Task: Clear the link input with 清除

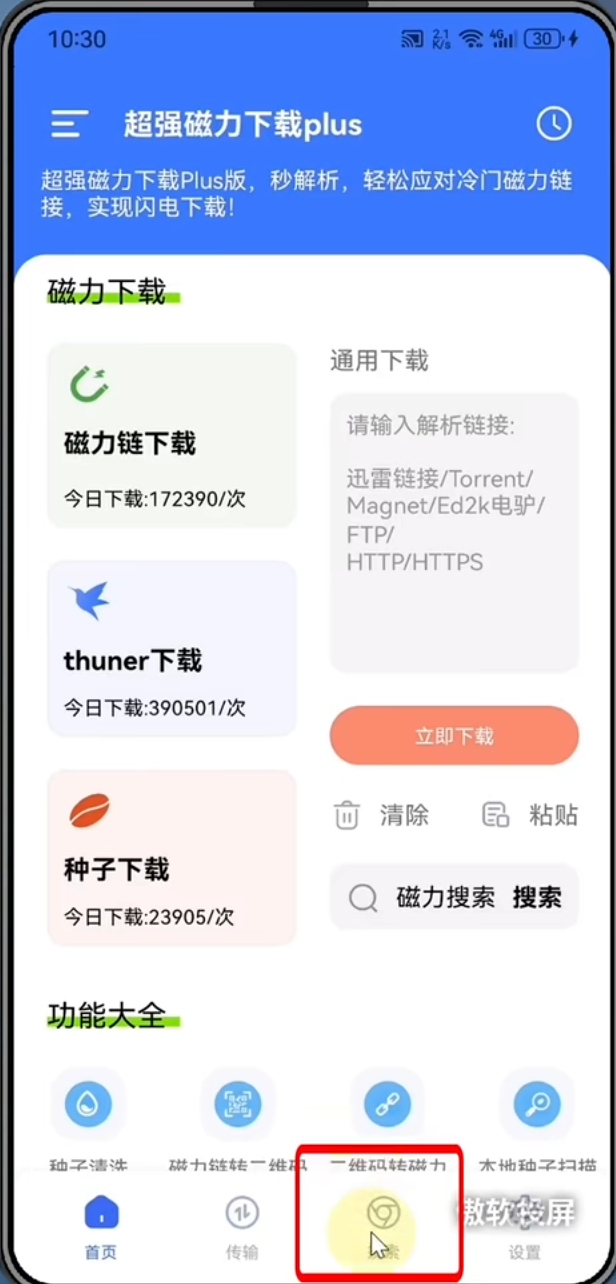Action: pyautogui.click(x=383, y=815)
